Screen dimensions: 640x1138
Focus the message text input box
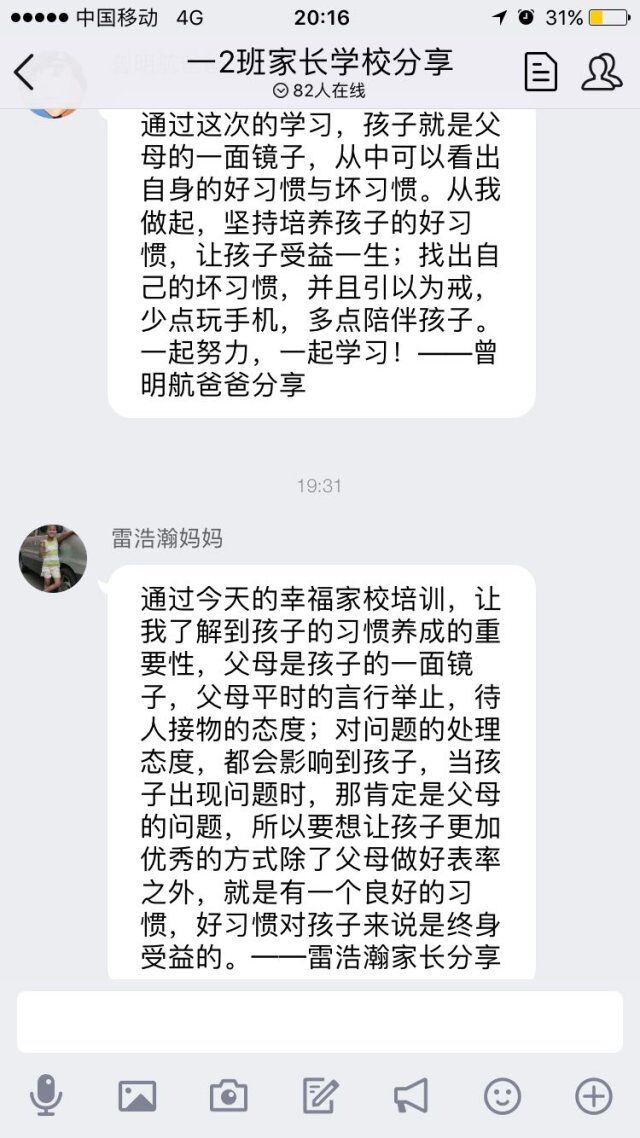pyautogui.click(x=320, y=1022)
